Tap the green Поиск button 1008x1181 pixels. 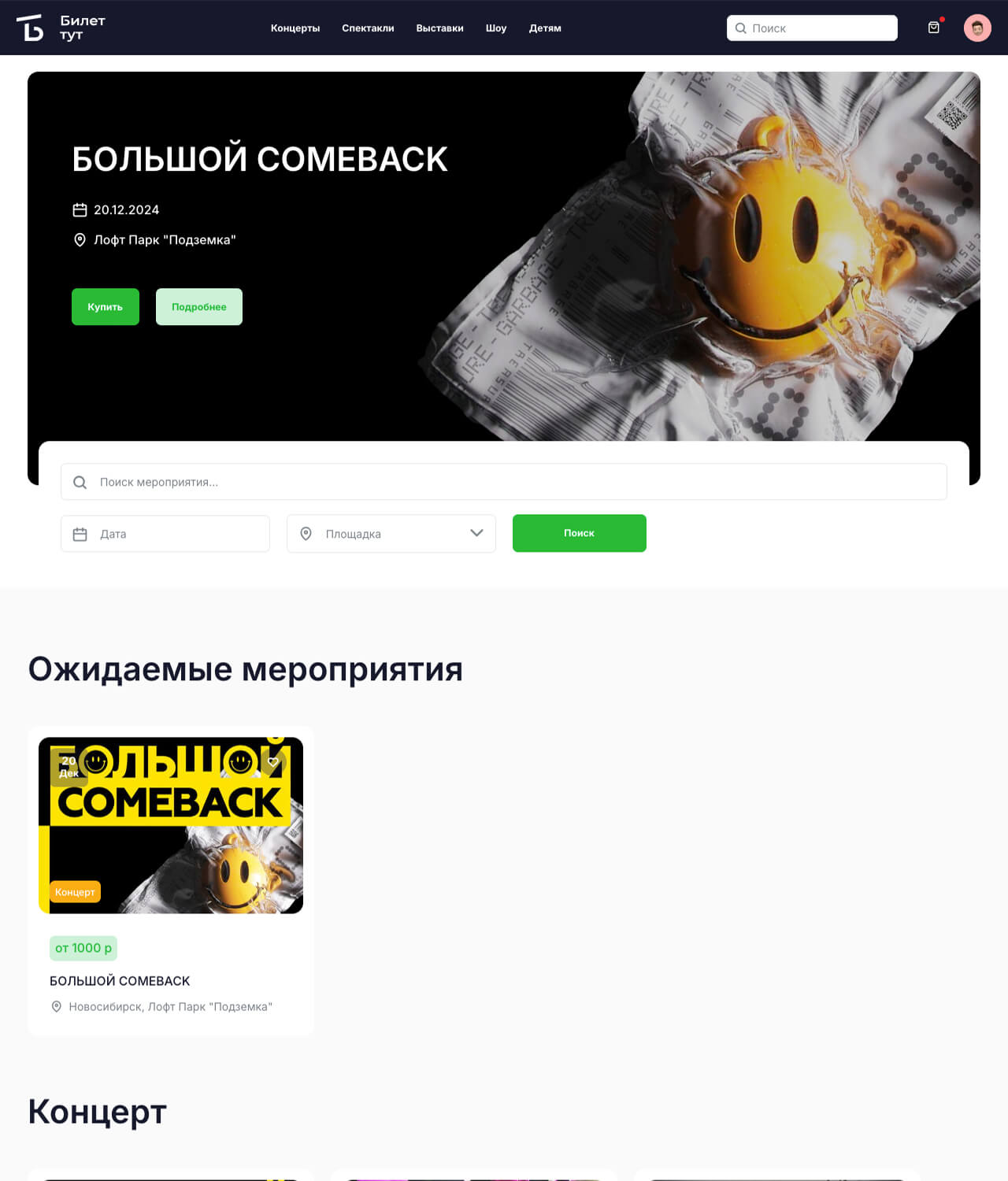point(579,533)
